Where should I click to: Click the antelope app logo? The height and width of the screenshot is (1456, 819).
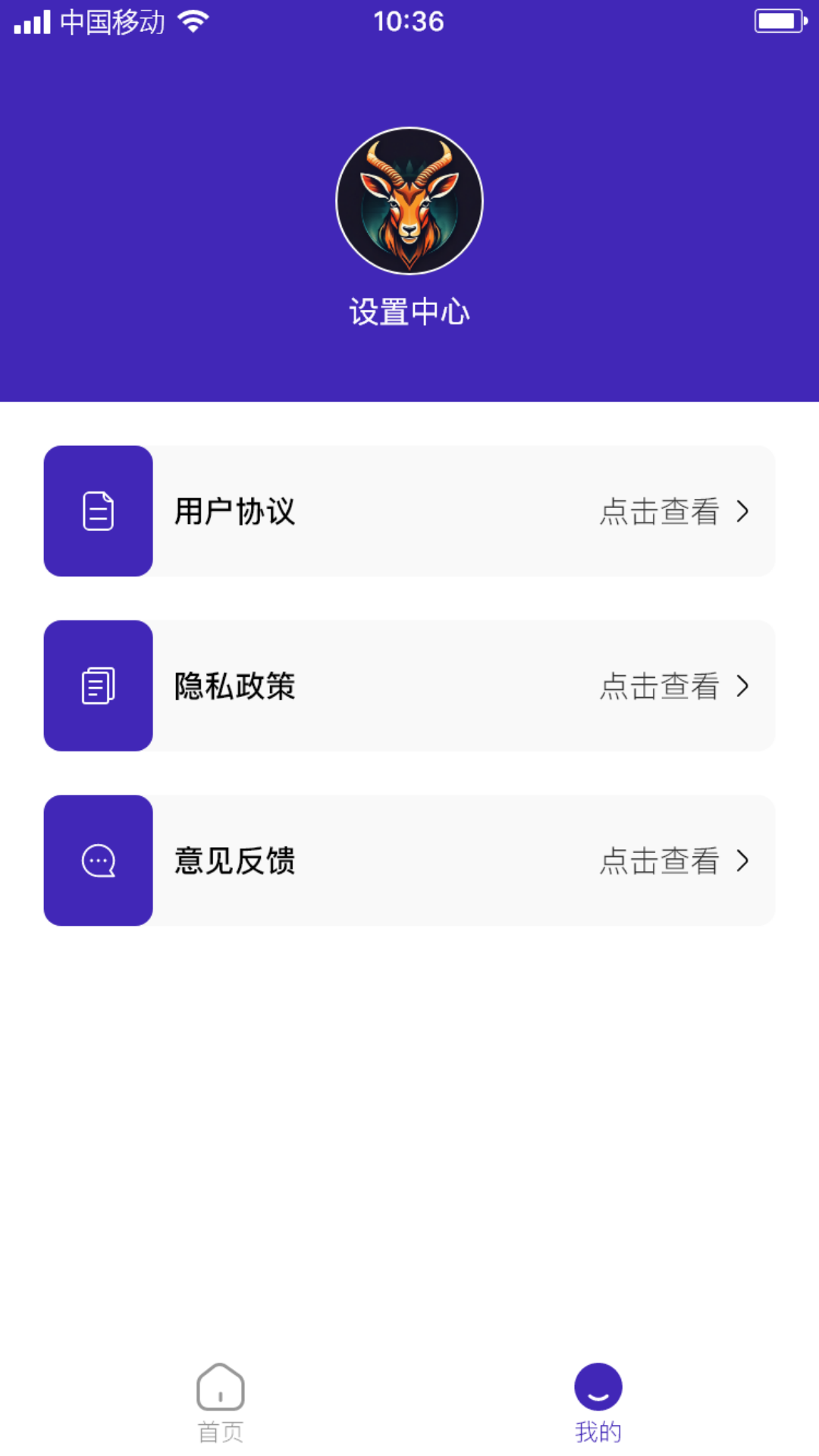pos(409,199)
